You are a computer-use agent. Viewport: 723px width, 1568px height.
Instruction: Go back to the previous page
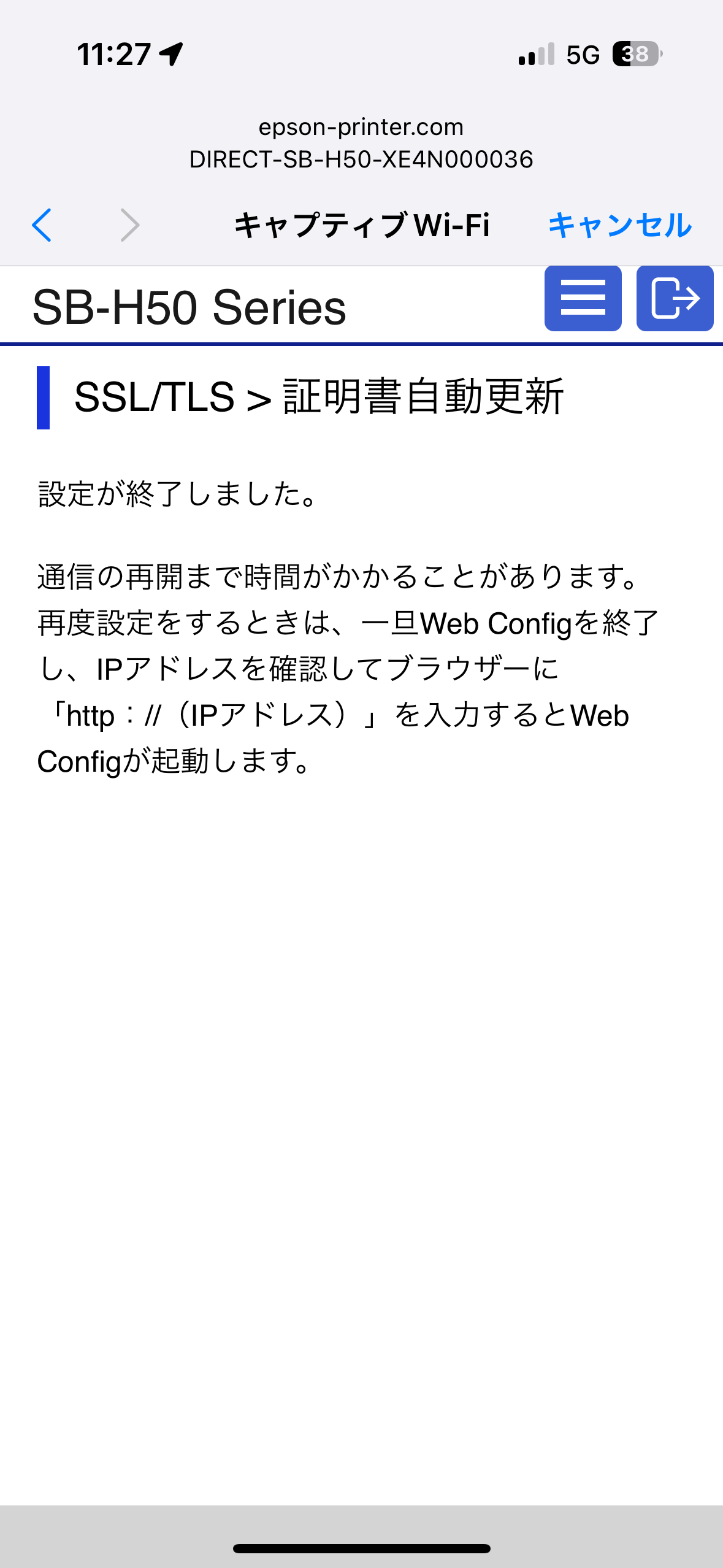tap(42, 225)
